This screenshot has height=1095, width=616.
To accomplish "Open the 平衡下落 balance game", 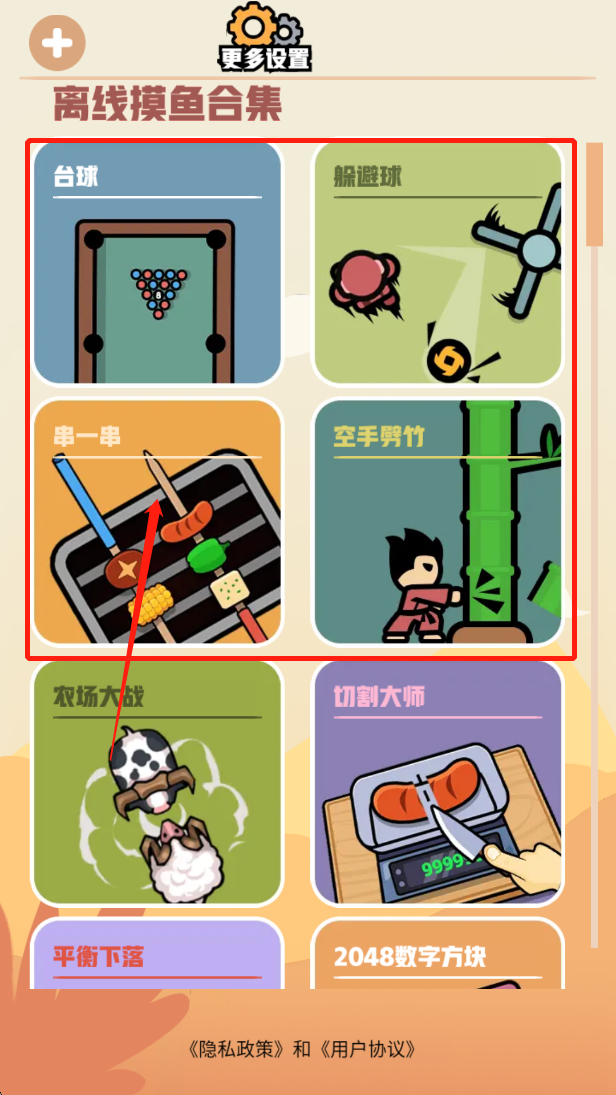I will coord(157,955).
